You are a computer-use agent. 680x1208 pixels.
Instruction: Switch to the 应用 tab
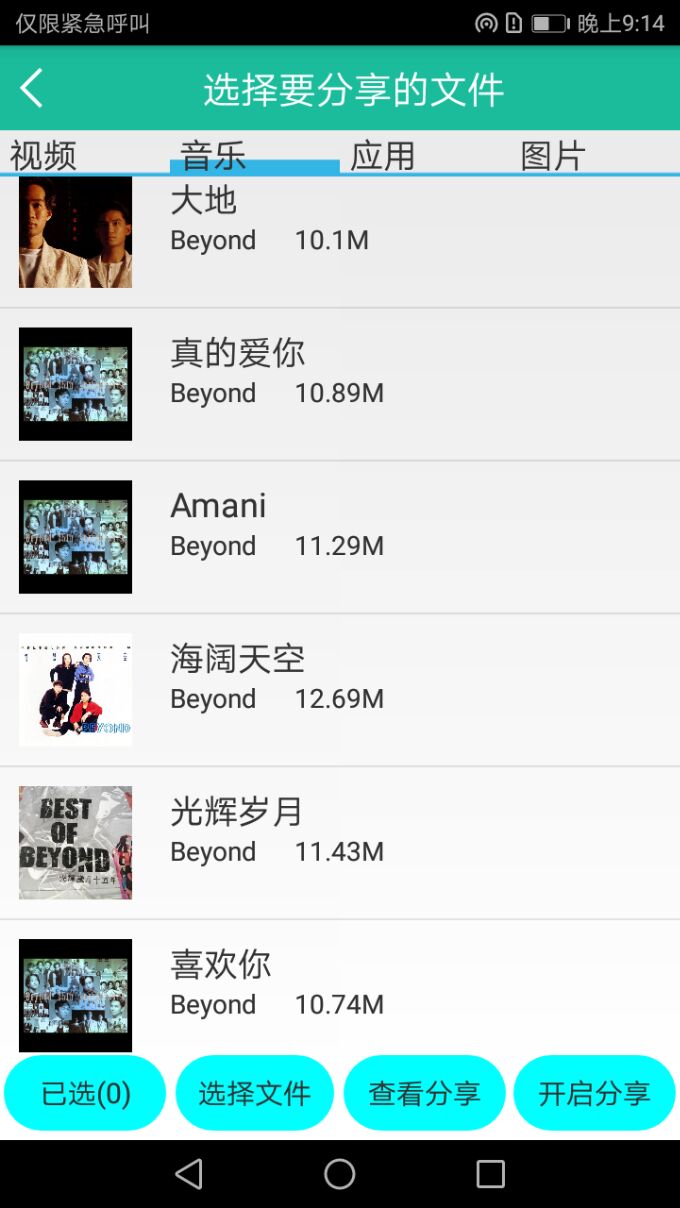point(382,155)
